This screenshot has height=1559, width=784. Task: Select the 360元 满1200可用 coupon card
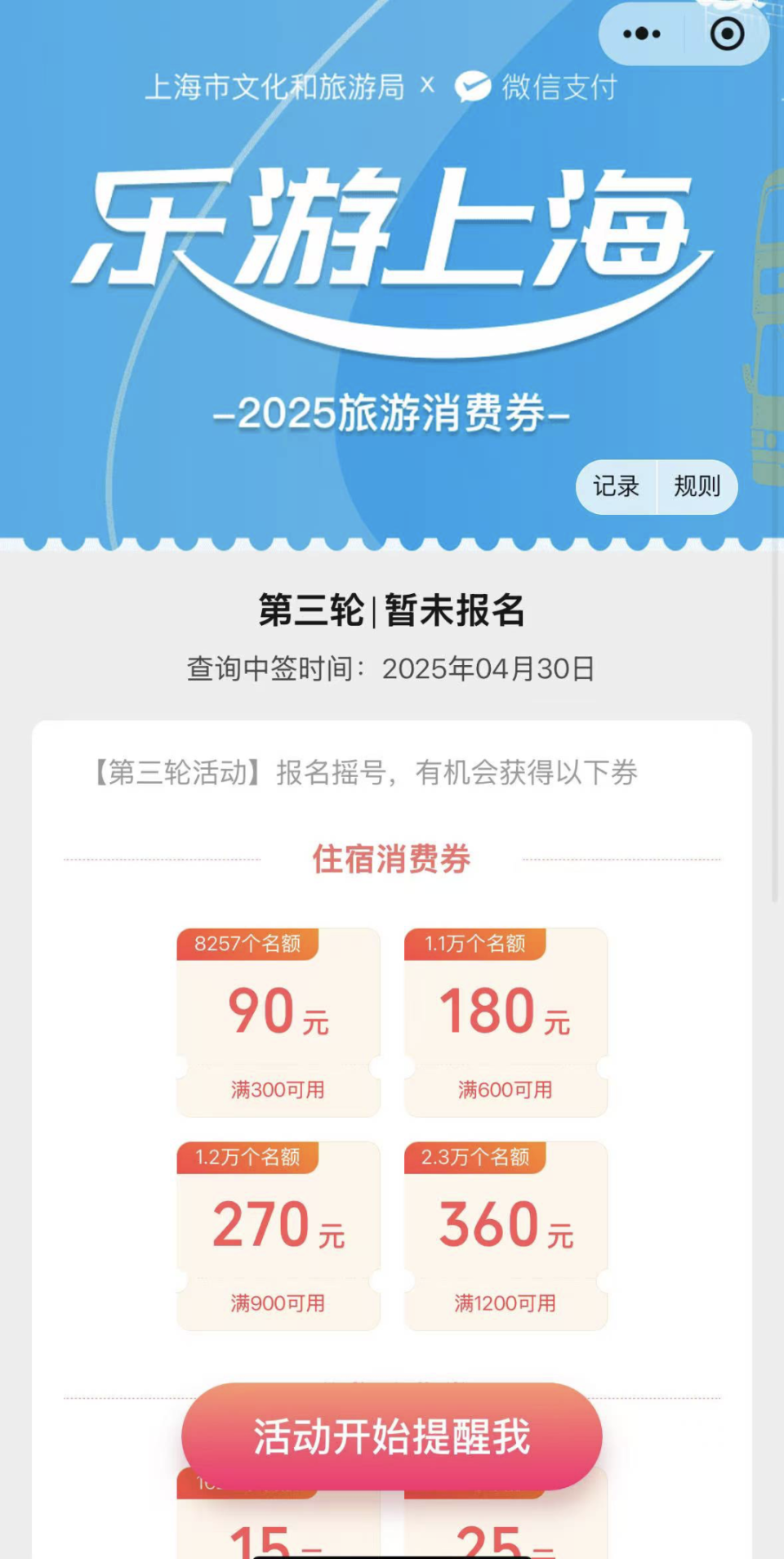[506, 1235]
